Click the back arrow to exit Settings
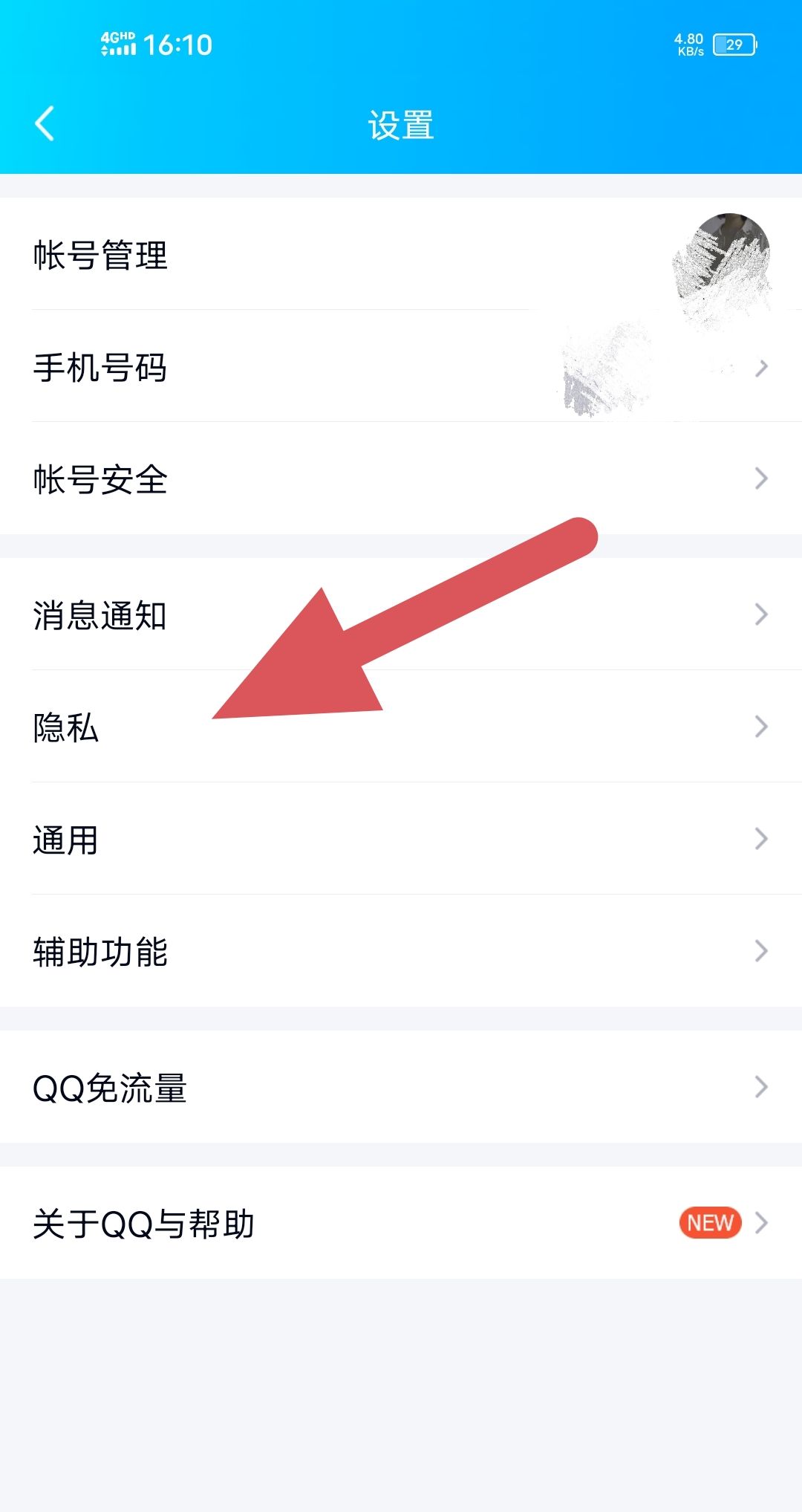The height and width of the screenshot is (1512, 802). [45, 124]
